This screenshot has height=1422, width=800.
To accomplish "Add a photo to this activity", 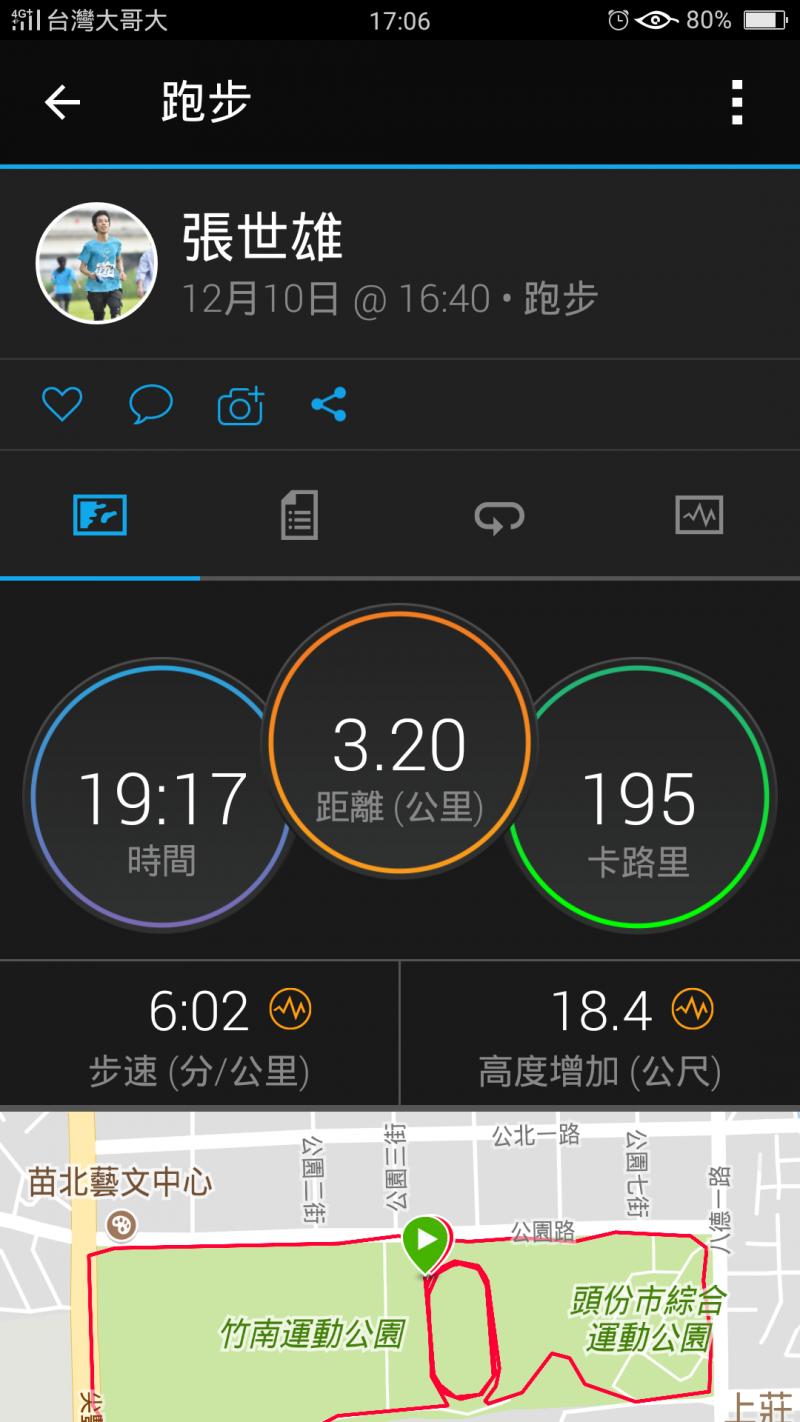I will [240, 404].
